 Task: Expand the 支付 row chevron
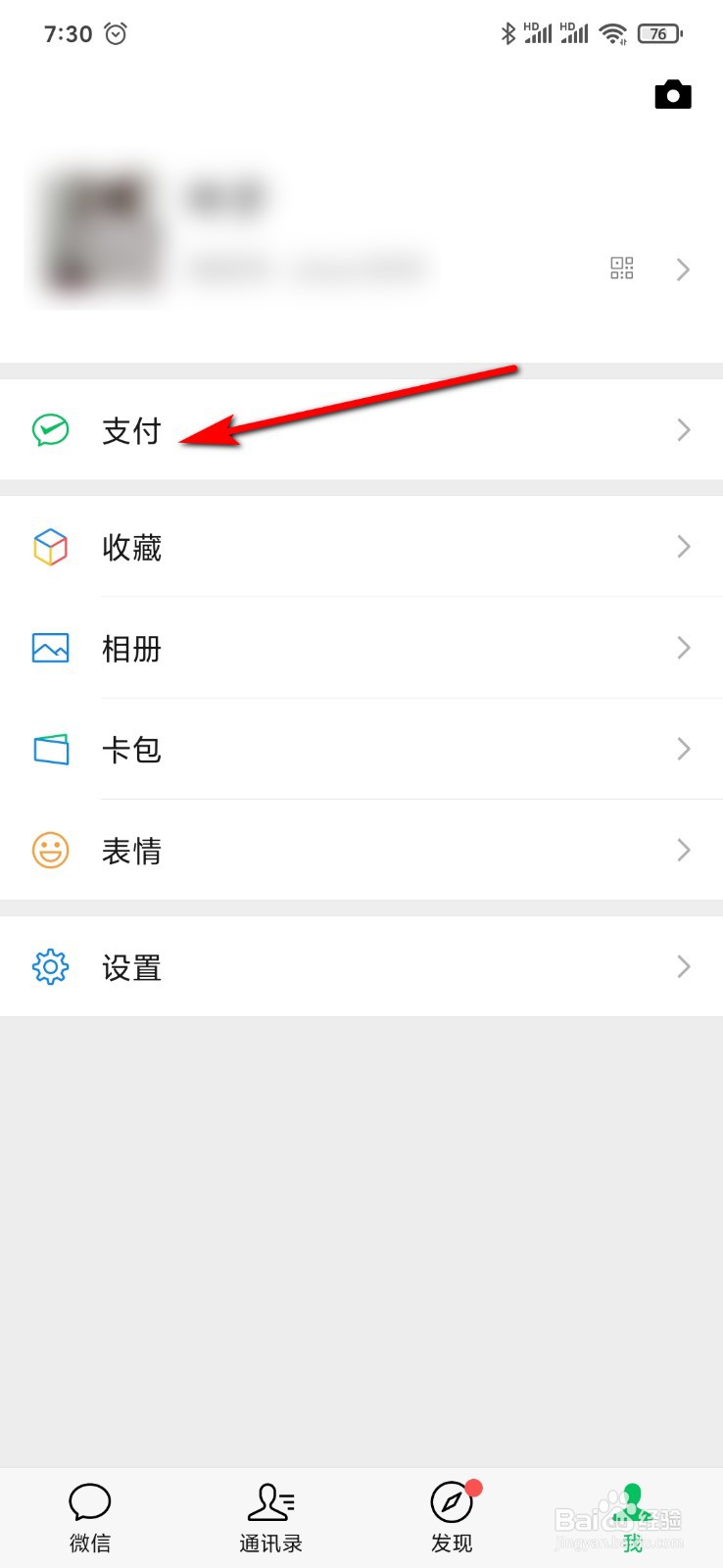tap(683, 429)
